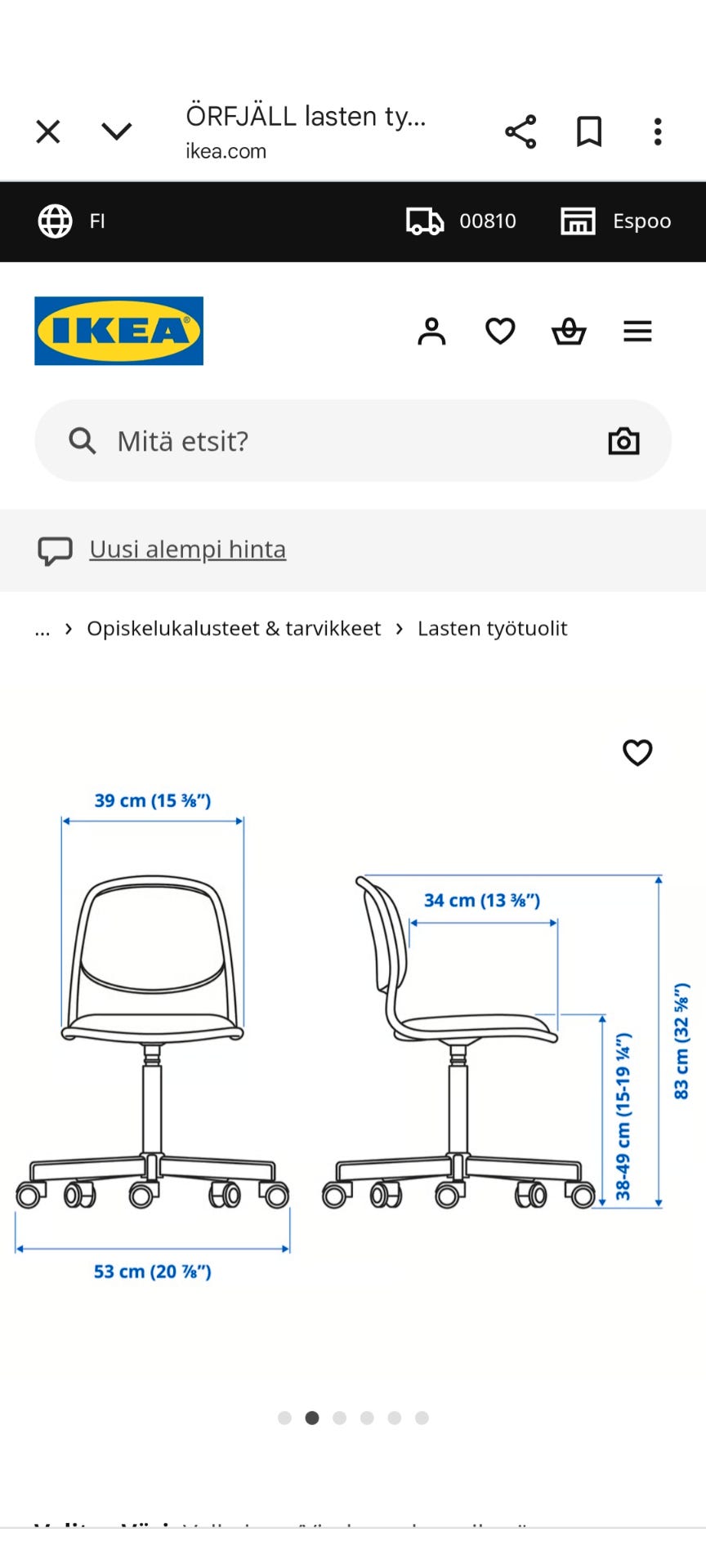Open the hamburger navigation menu
This screenshot has height=1568, width=706.
637,332
